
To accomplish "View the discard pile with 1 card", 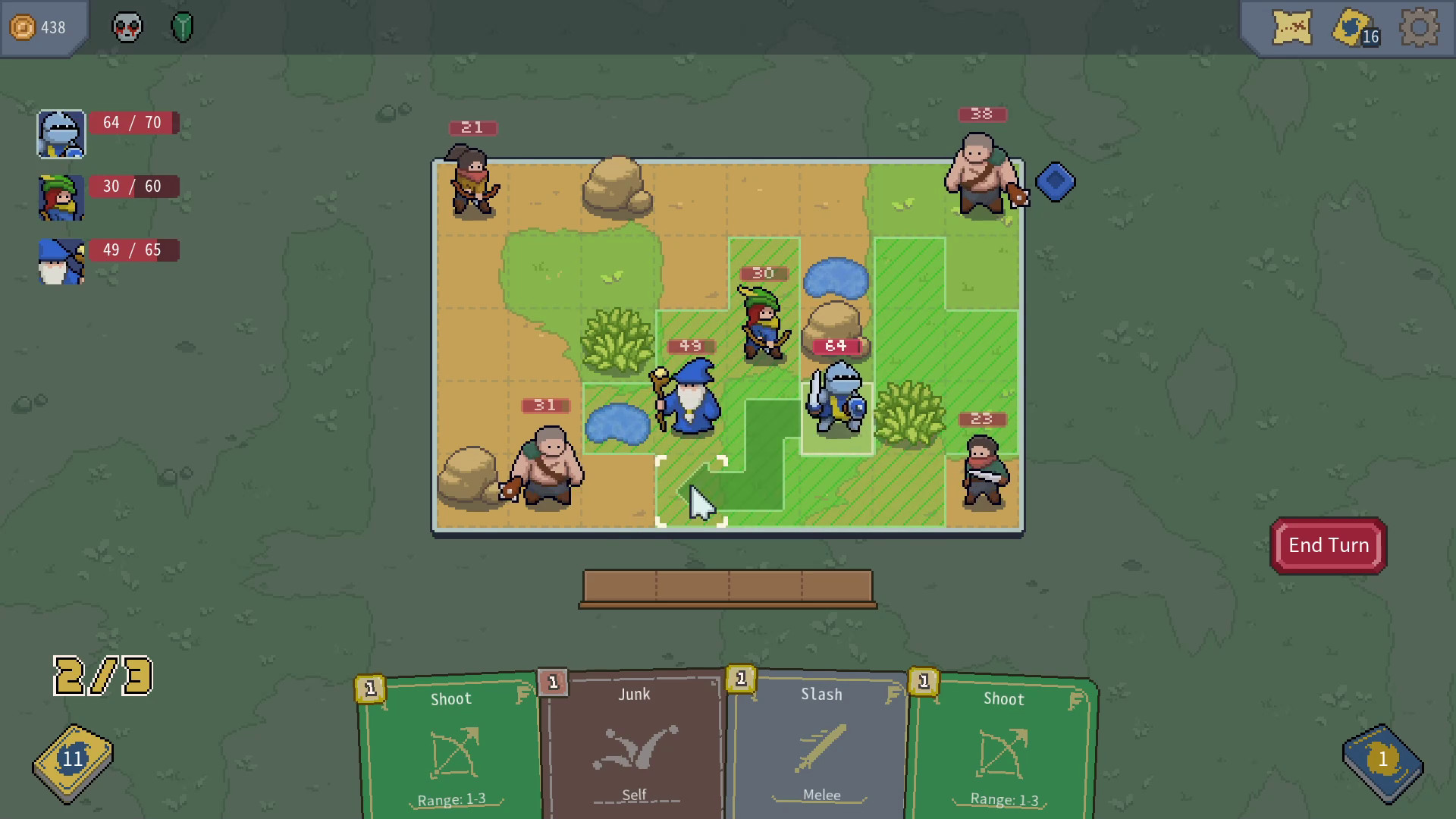I will click(1382, 761).
